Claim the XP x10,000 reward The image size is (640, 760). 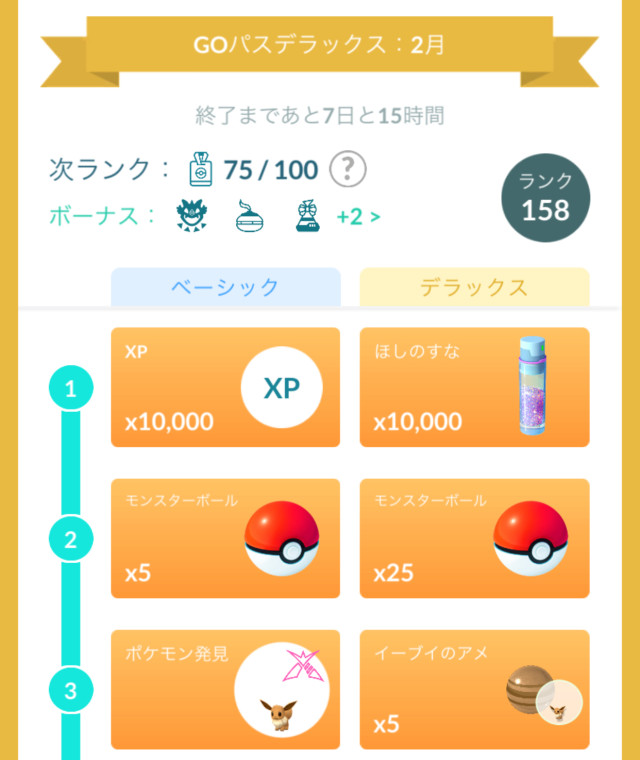tap(225, 387)
